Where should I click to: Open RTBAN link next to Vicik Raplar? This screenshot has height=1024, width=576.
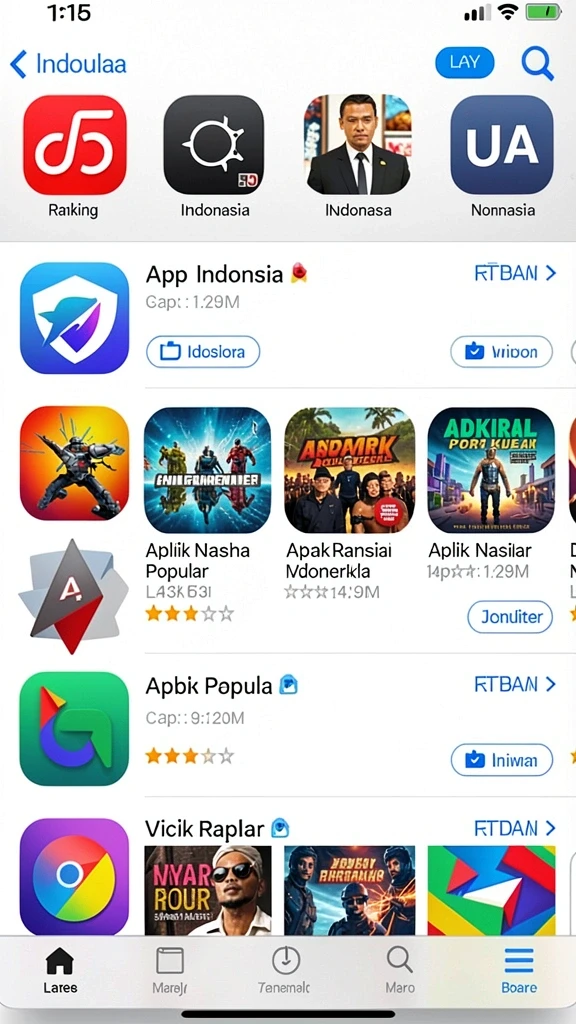[x=515, y=828]
